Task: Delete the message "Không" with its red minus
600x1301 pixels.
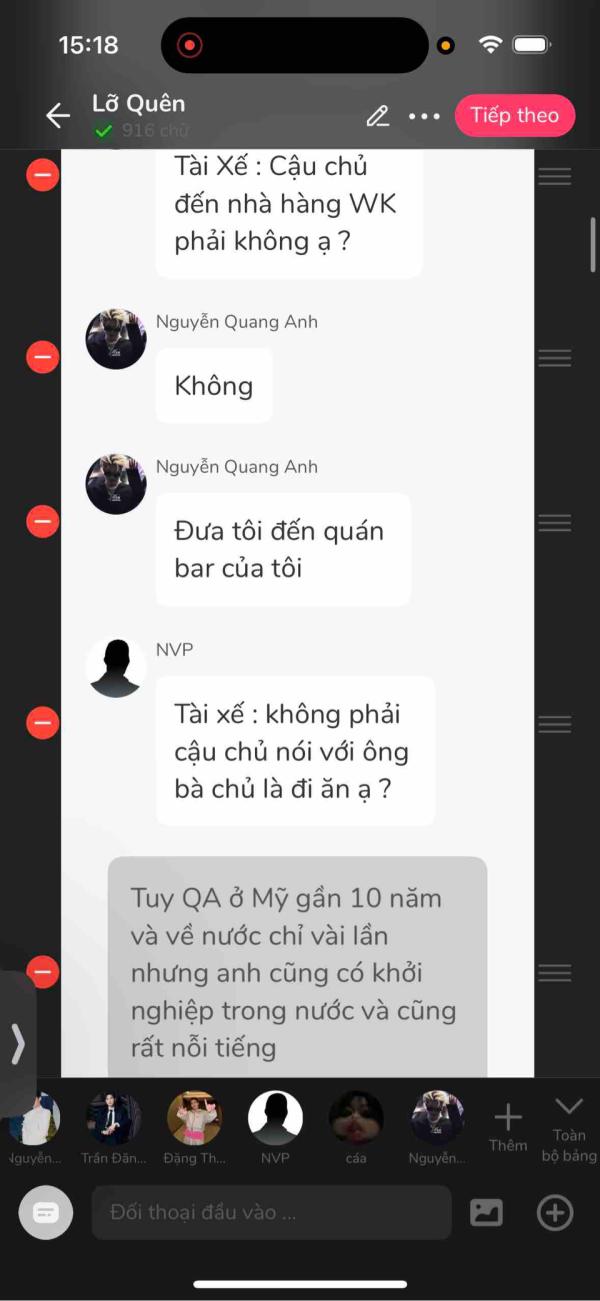Action: point(42,357)
